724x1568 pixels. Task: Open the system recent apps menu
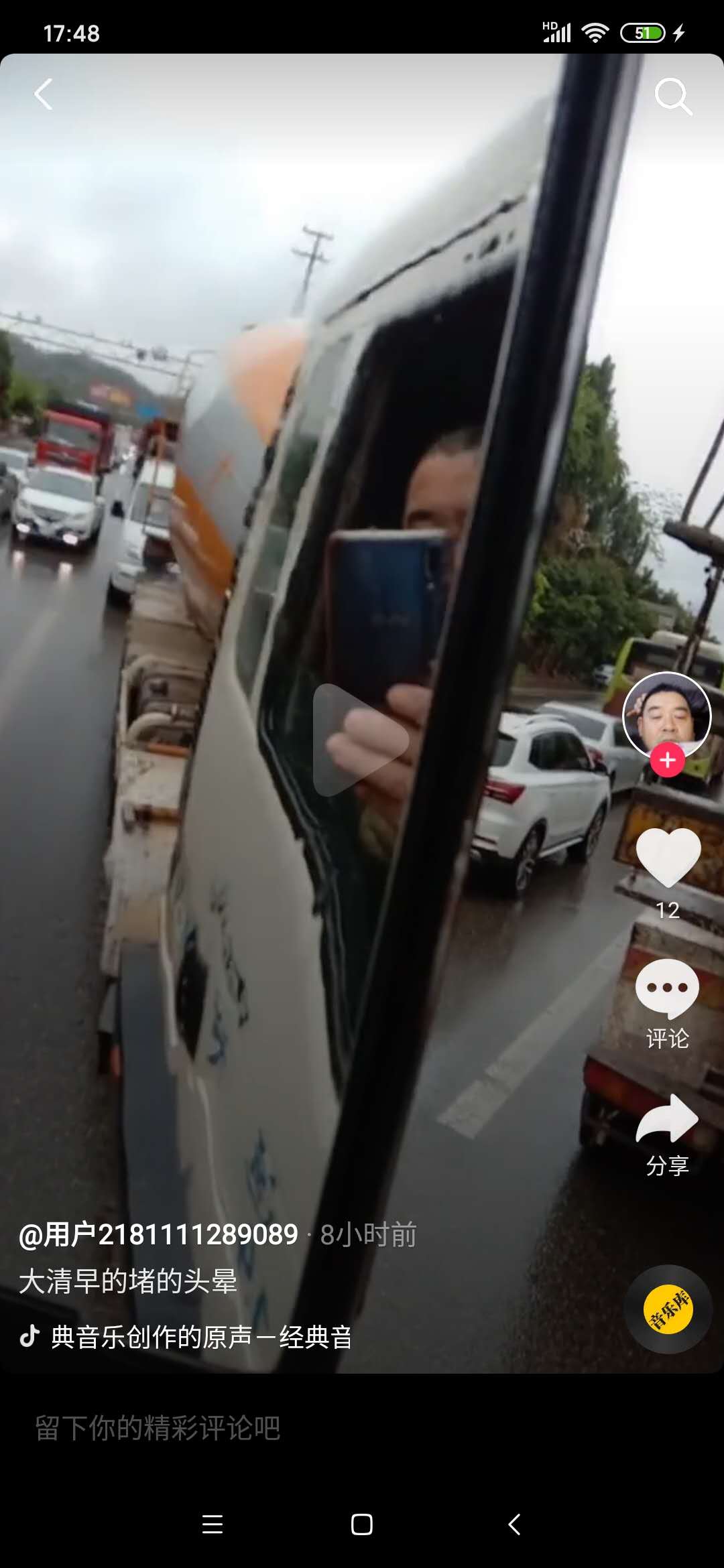click(x=213, y=1524)
